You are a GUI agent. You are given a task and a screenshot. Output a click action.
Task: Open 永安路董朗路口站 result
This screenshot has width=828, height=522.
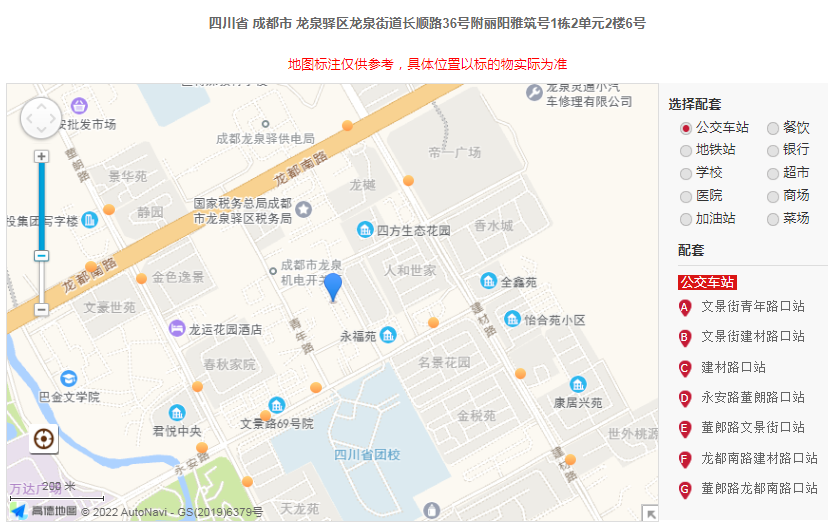[752, 398]
